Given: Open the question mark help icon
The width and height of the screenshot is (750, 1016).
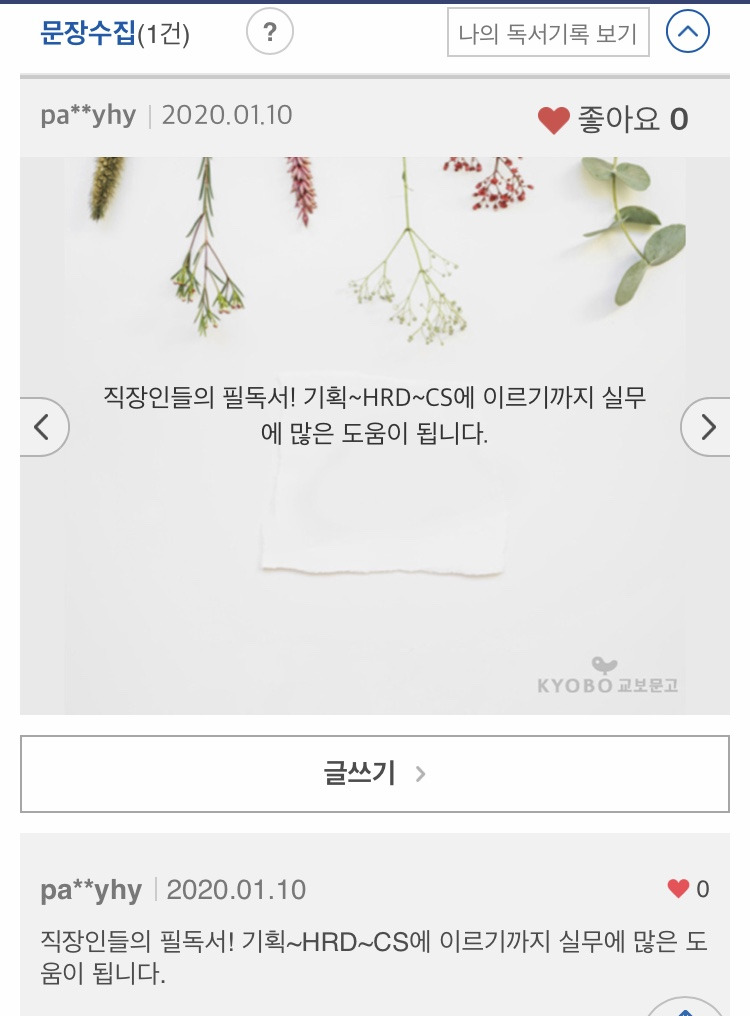Looking at the screenshot, I should [x=269, y=33].
